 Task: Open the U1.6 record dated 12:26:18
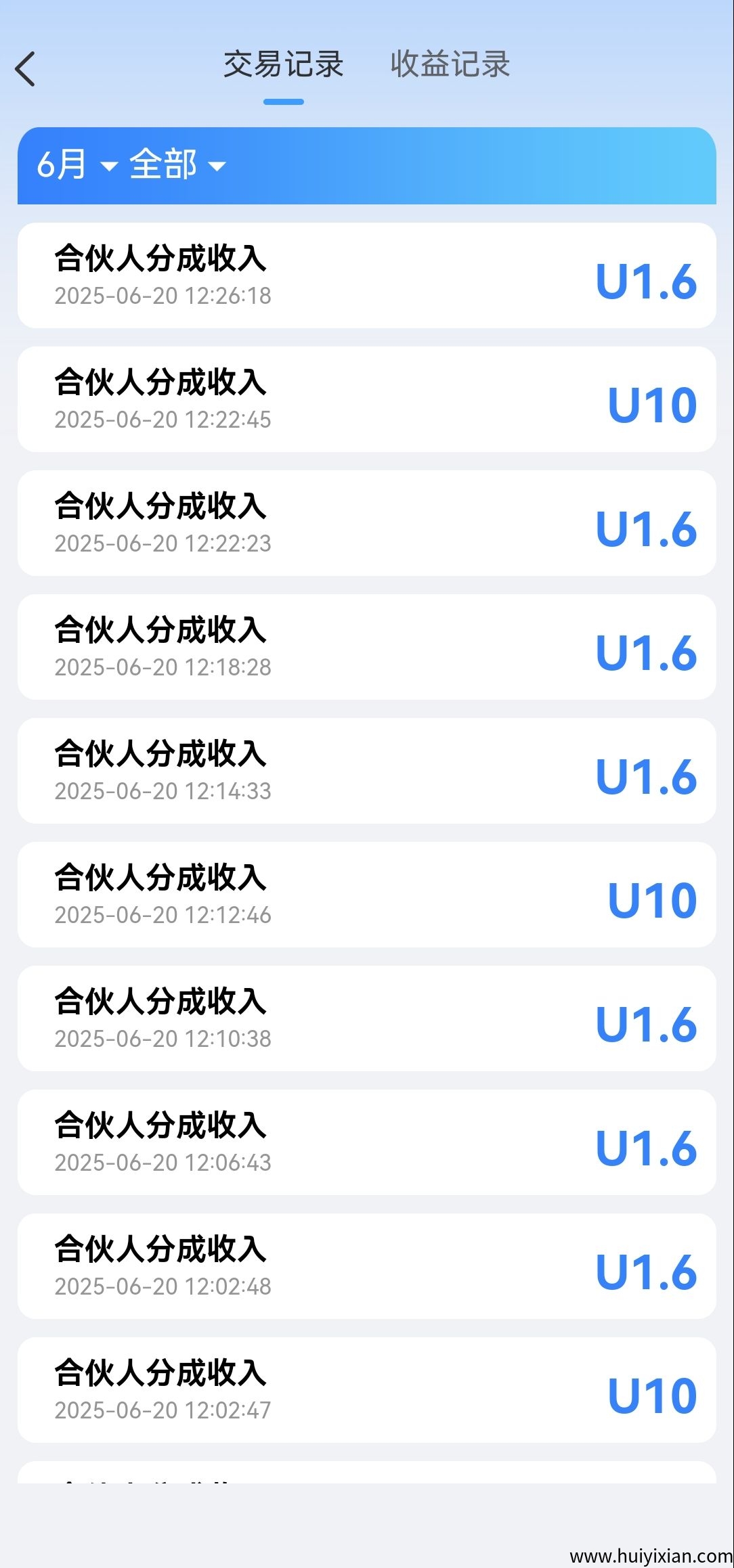pyautogui.click(x=367, y=273)
